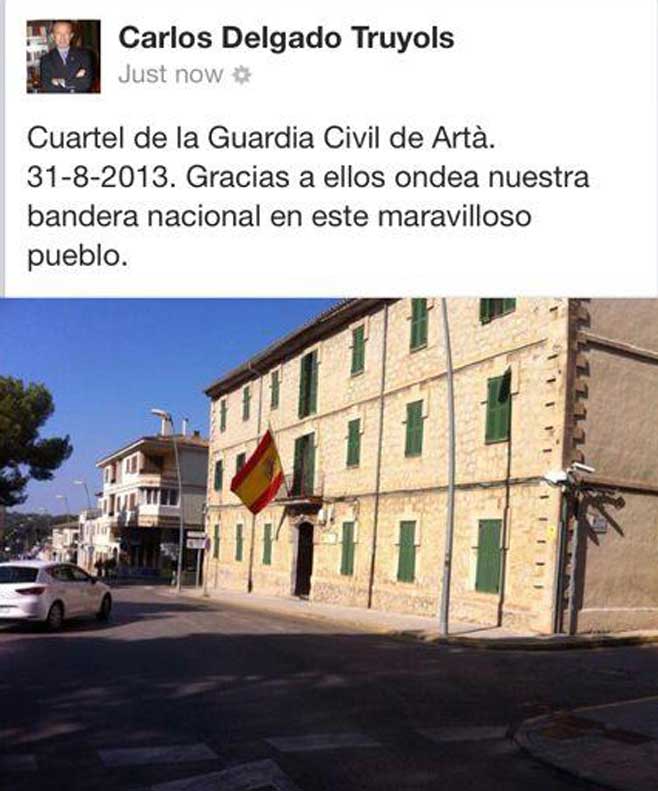Open the post privacy gear icon
This screenshot has height=791, width=658.
click(241, 75)
